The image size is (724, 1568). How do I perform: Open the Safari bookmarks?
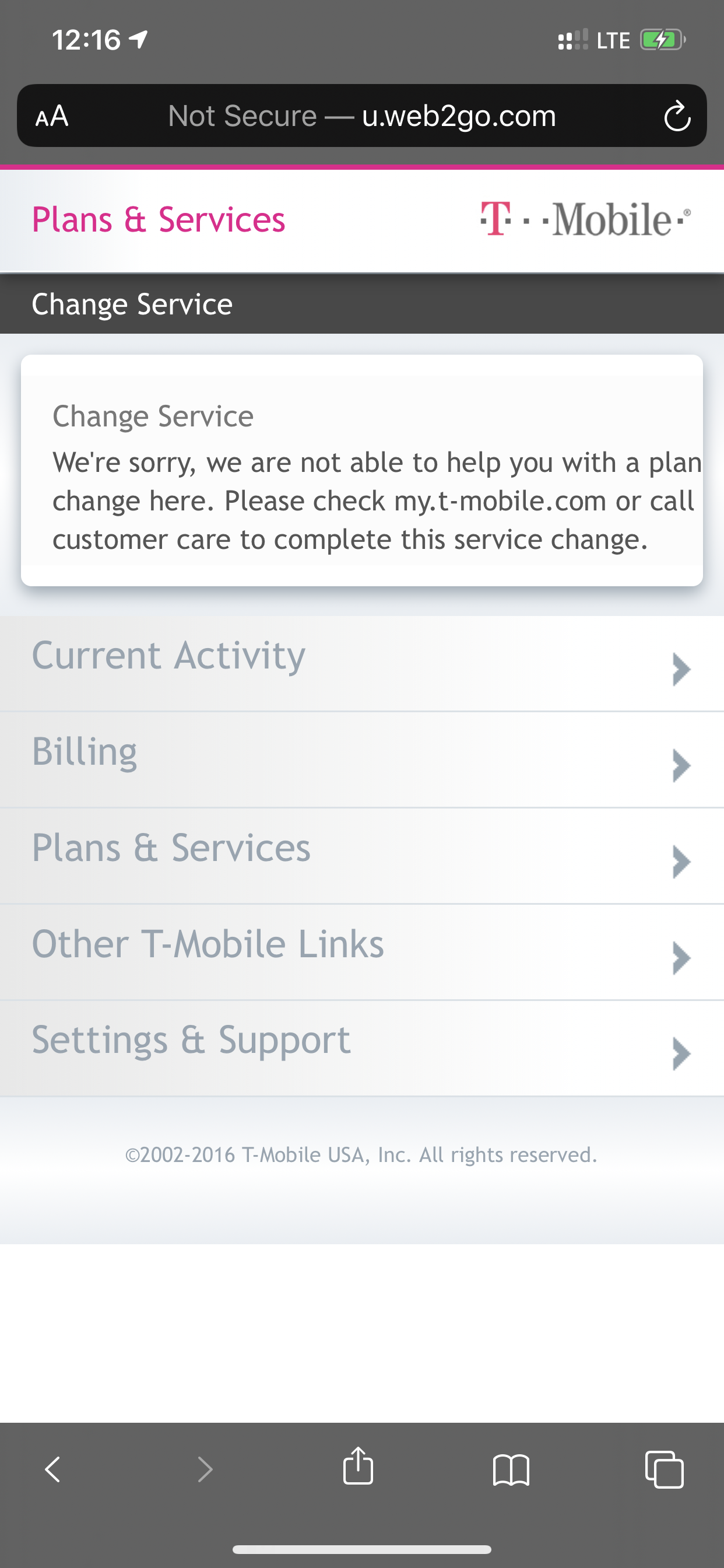coord(511,1470)
